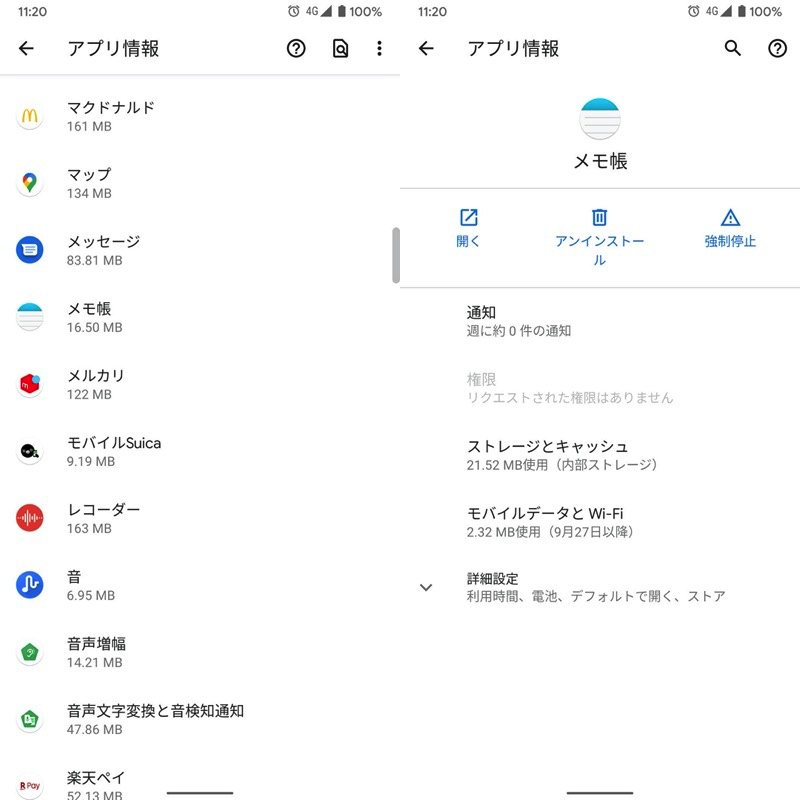Select the 音 app showing 6.95 MB
The height and width of the screenshot is (800, 800).
tap(200, 585)
